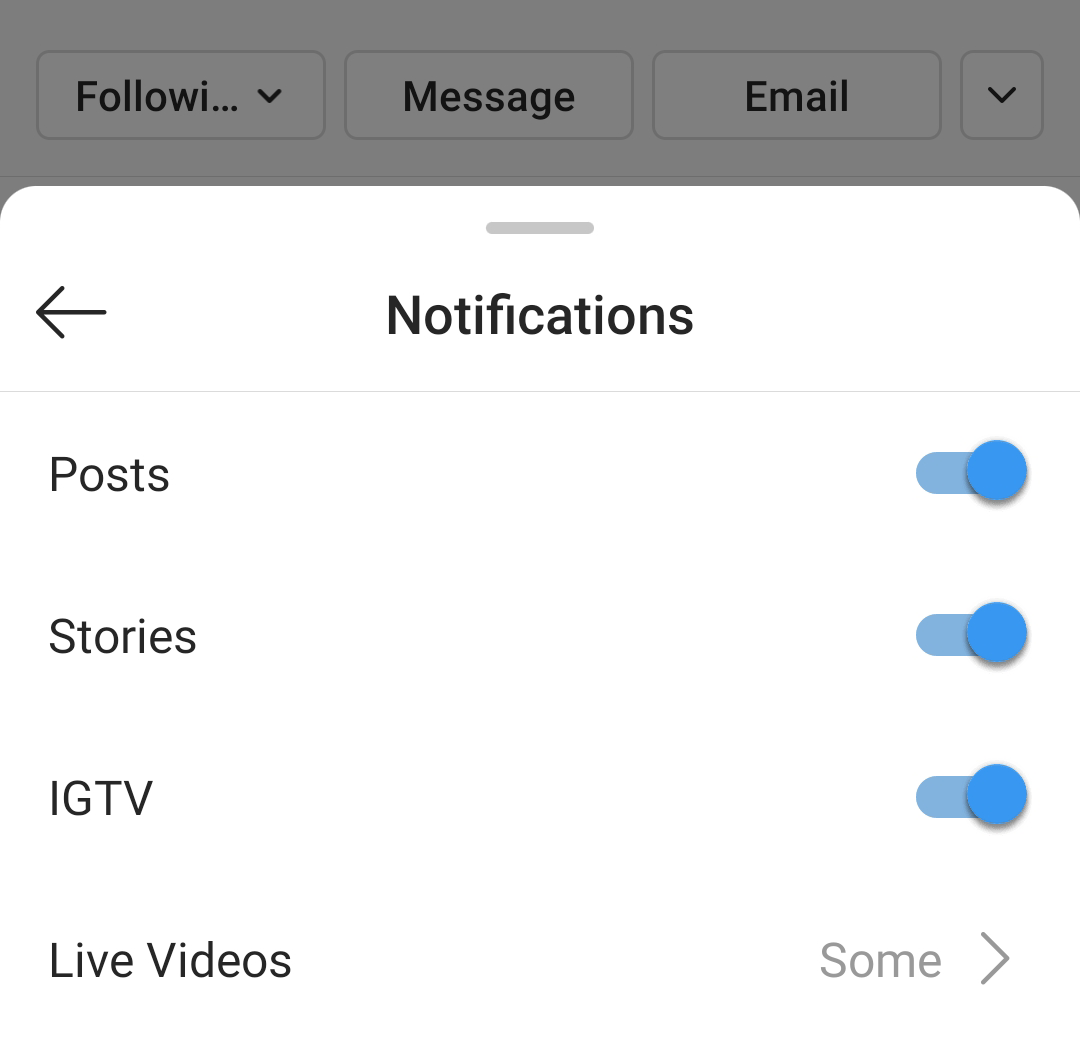Expand suggested accounts chevron button
Image resolution: width=1080 pixels, height=1054 pixels.
point(1001,96)
